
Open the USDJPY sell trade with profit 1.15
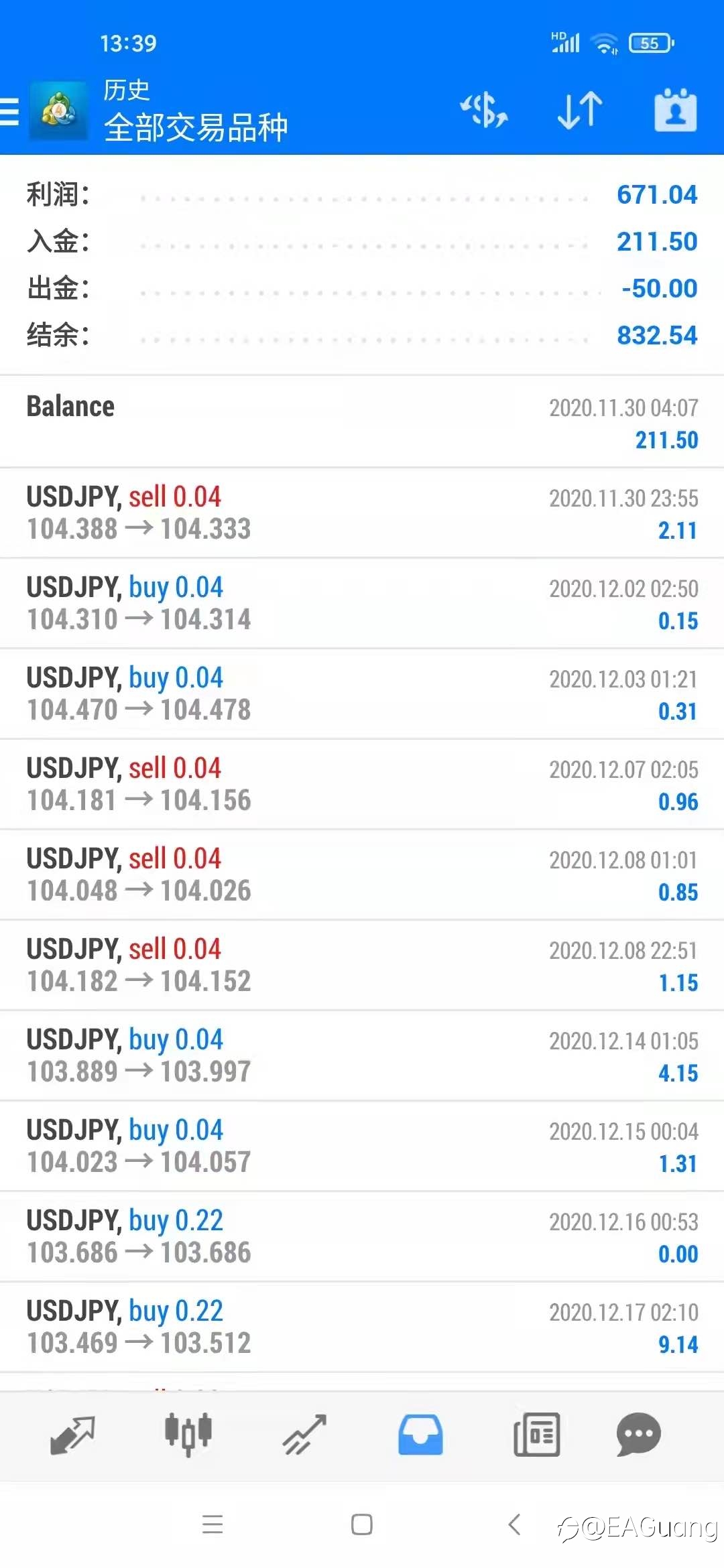point(362,966)
